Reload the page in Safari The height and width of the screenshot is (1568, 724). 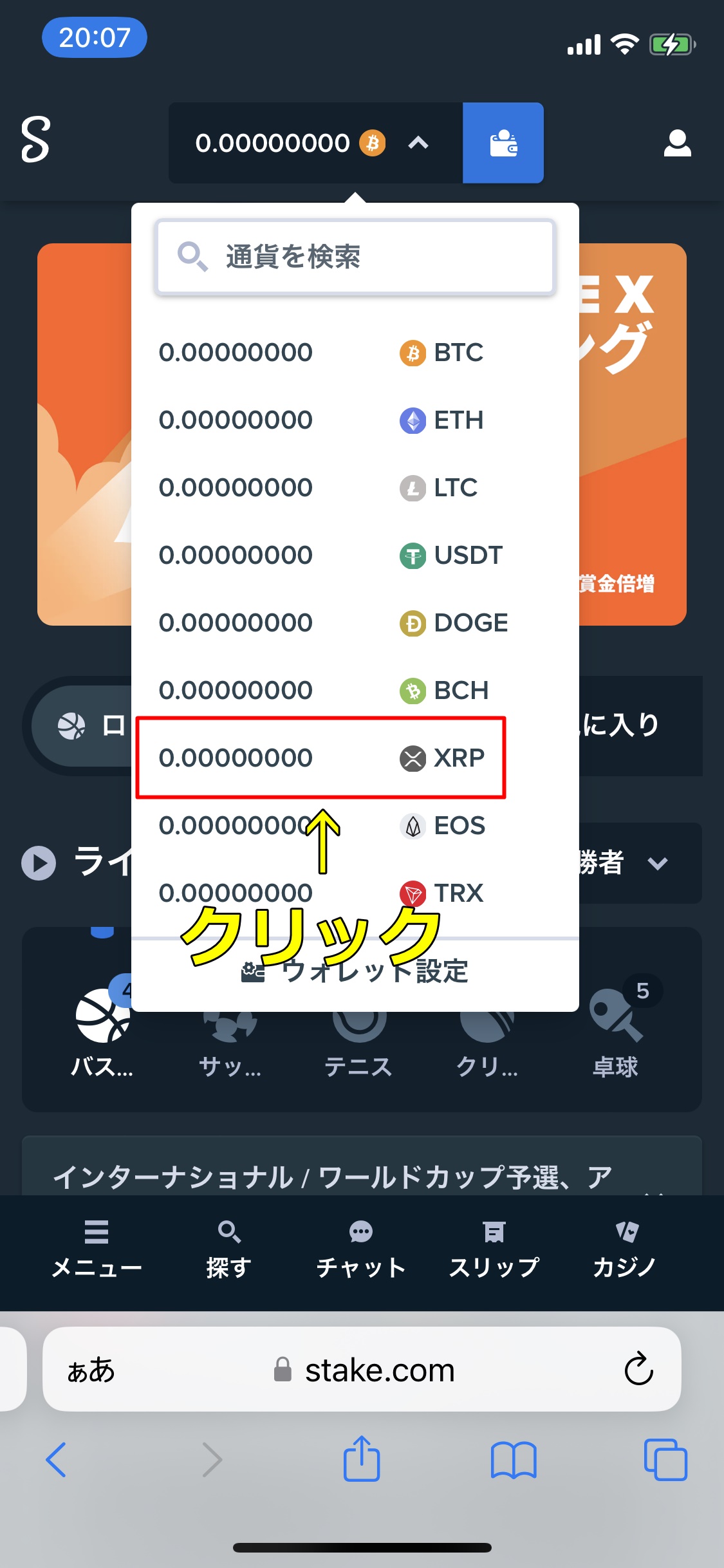coord(638,1369)
